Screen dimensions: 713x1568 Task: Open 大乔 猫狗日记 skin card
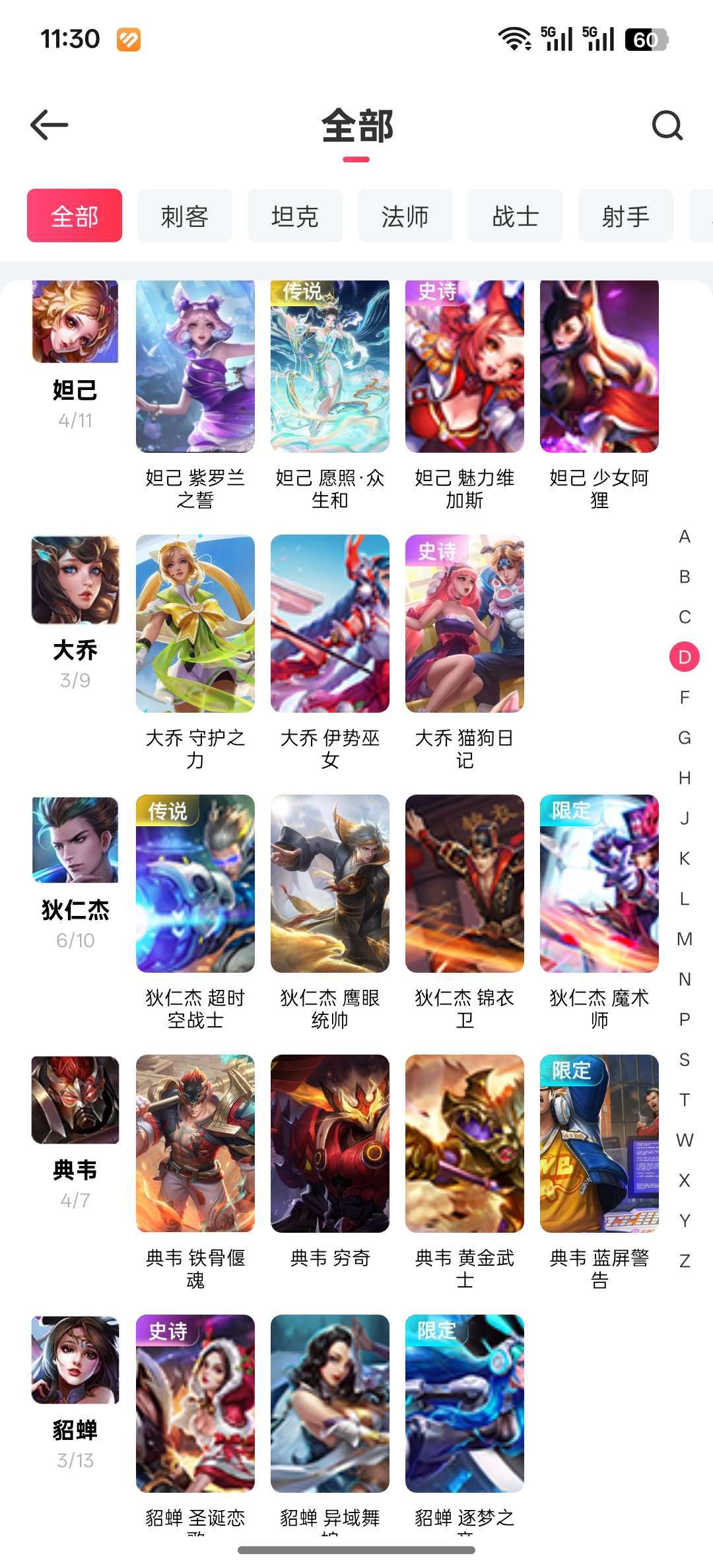point(465,624)
